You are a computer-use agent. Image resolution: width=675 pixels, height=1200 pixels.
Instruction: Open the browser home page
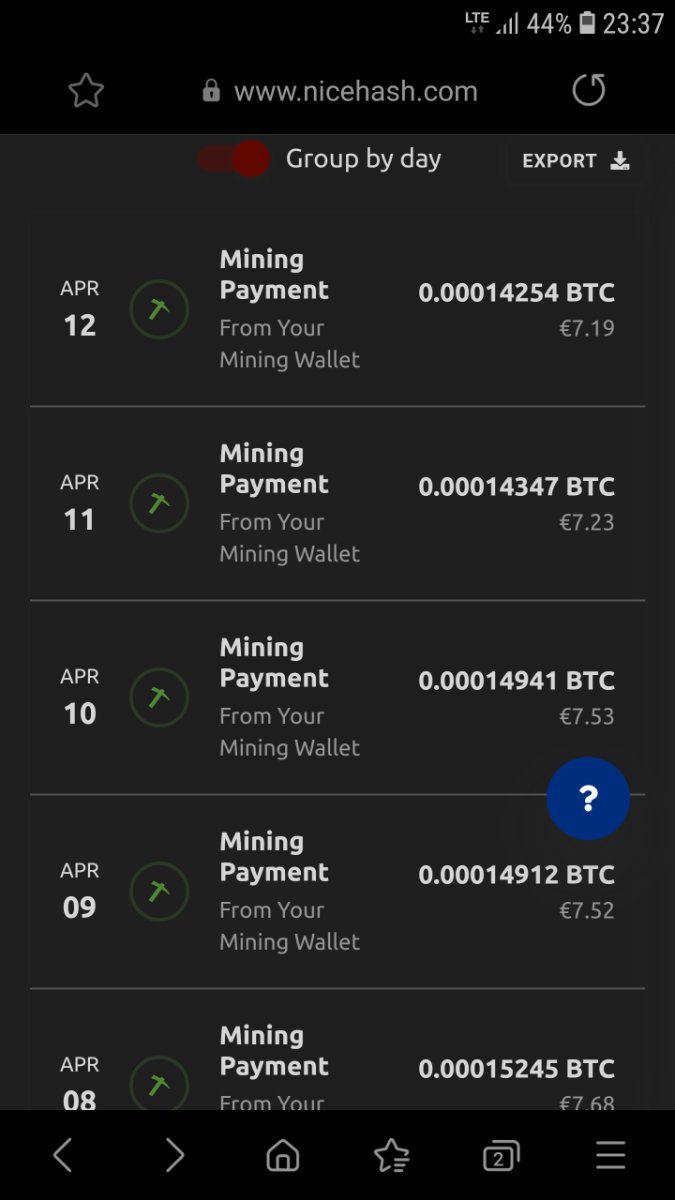[283, 1156]
